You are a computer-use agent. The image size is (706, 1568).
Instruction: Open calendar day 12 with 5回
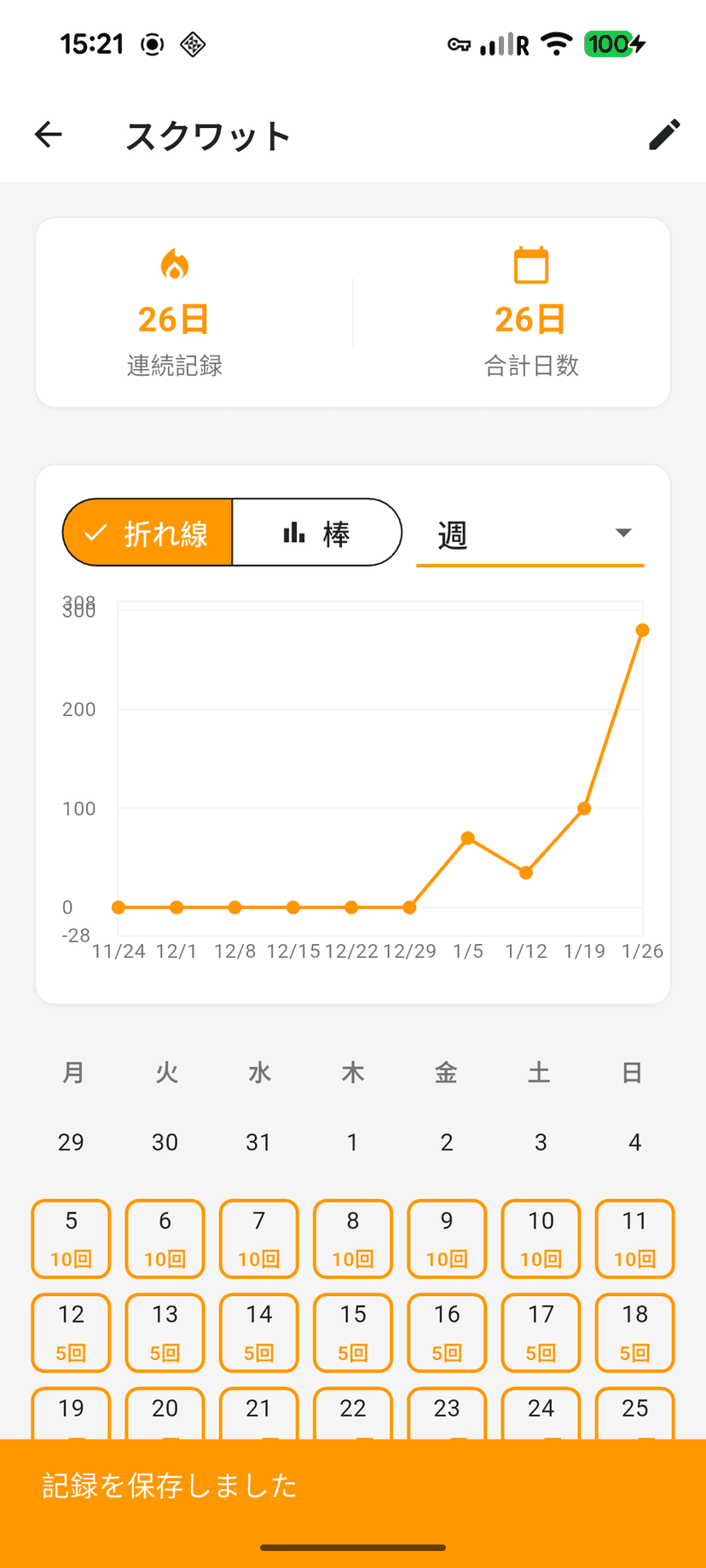pyautogui.click(x=72, y=1332)
